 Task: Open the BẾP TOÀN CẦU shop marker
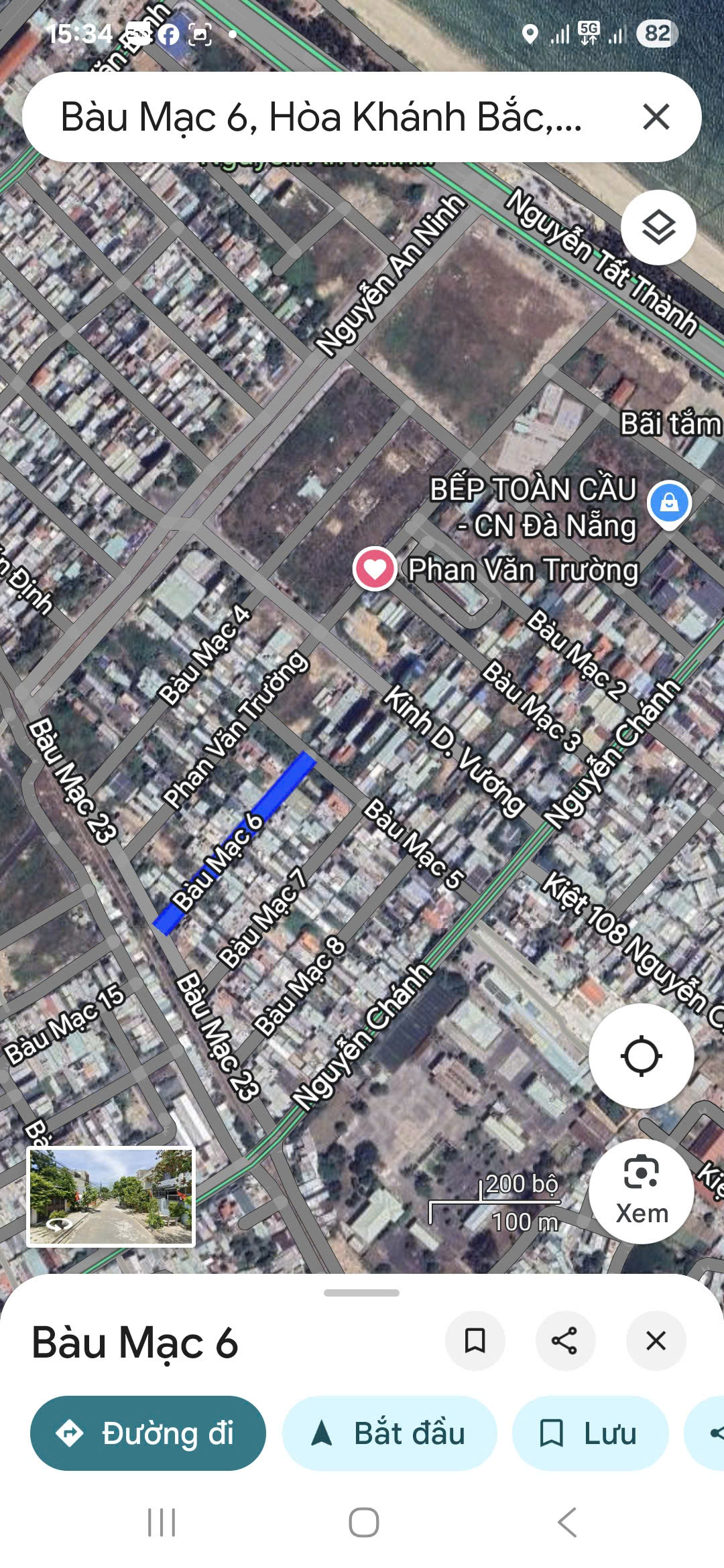pyautogui.click(x=669, y=503)
